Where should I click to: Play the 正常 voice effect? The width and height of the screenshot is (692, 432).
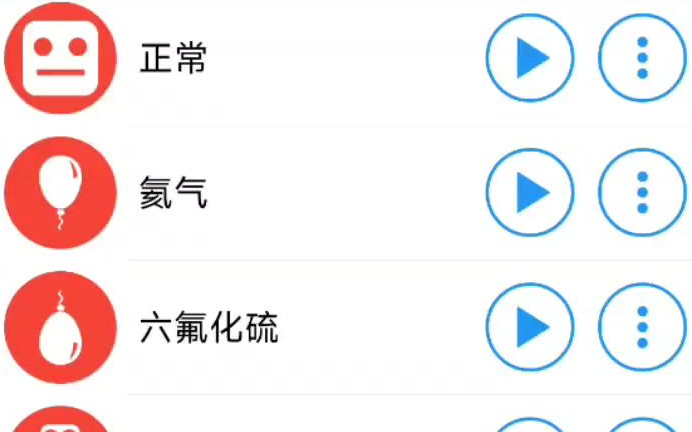click(x=530, y=59)
